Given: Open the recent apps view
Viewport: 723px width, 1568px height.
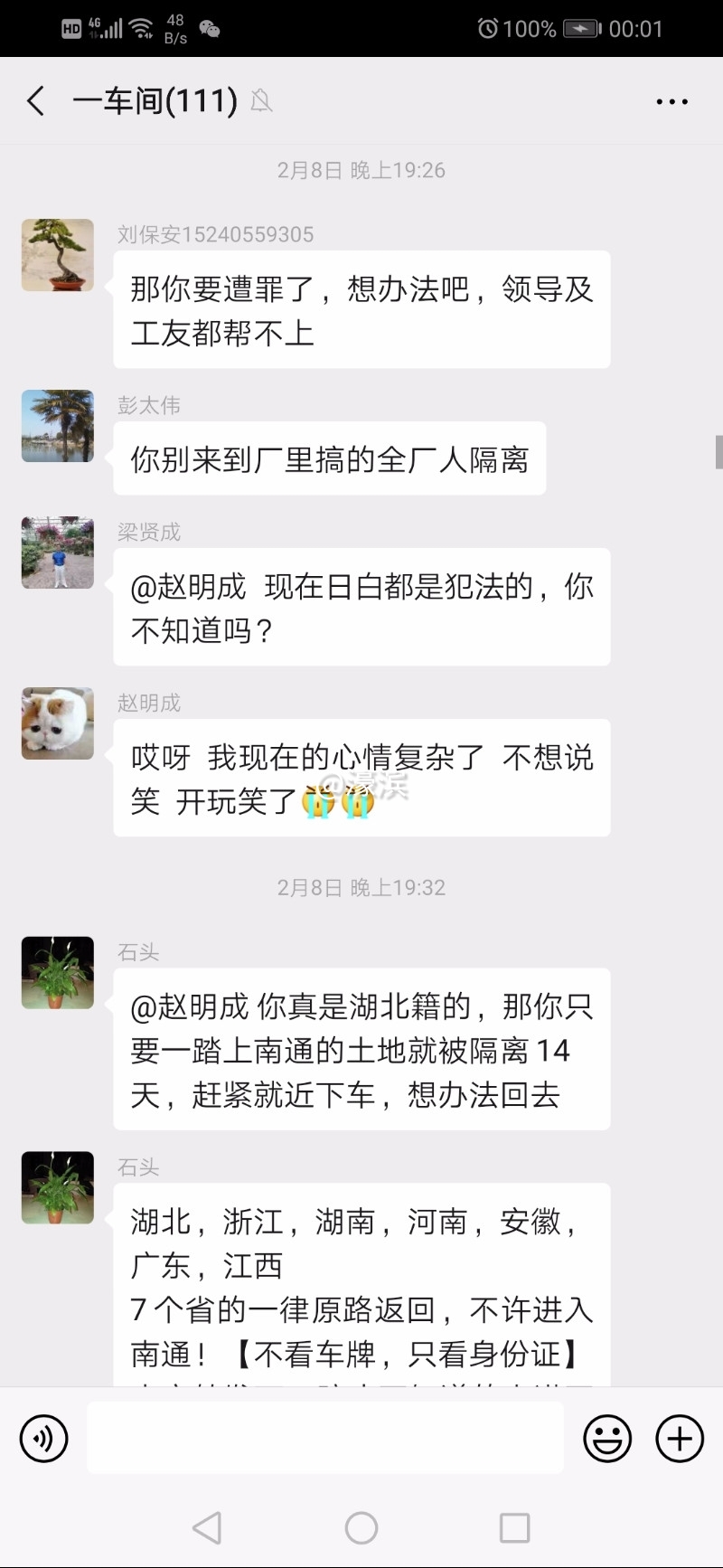Looking at the screenshot, I should coord(514,1528).
